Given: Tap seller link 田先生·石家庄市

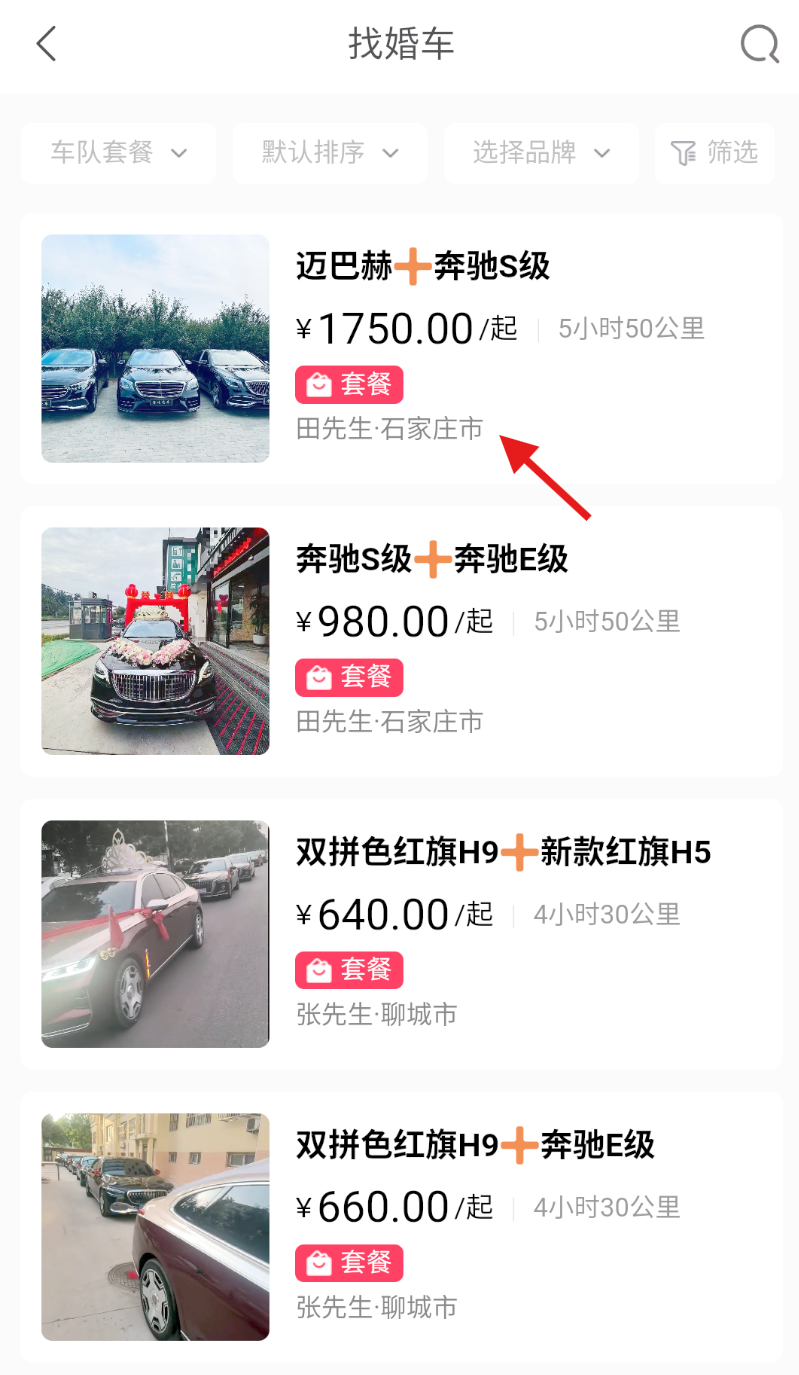Looking at the screenshot, I should pos(390,429).
